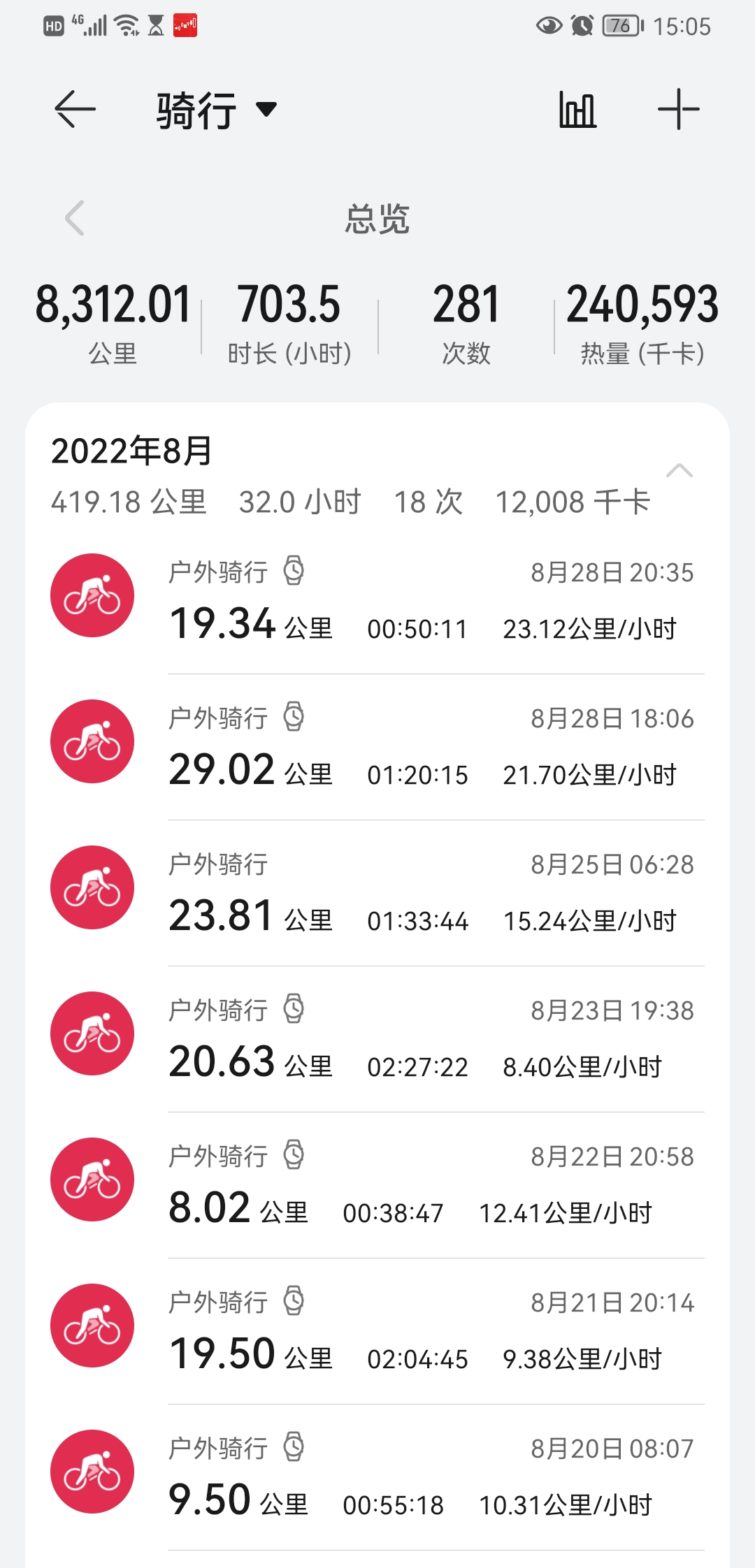
Task: Add a new record with plus icon
Action: (x=678, y=110)
